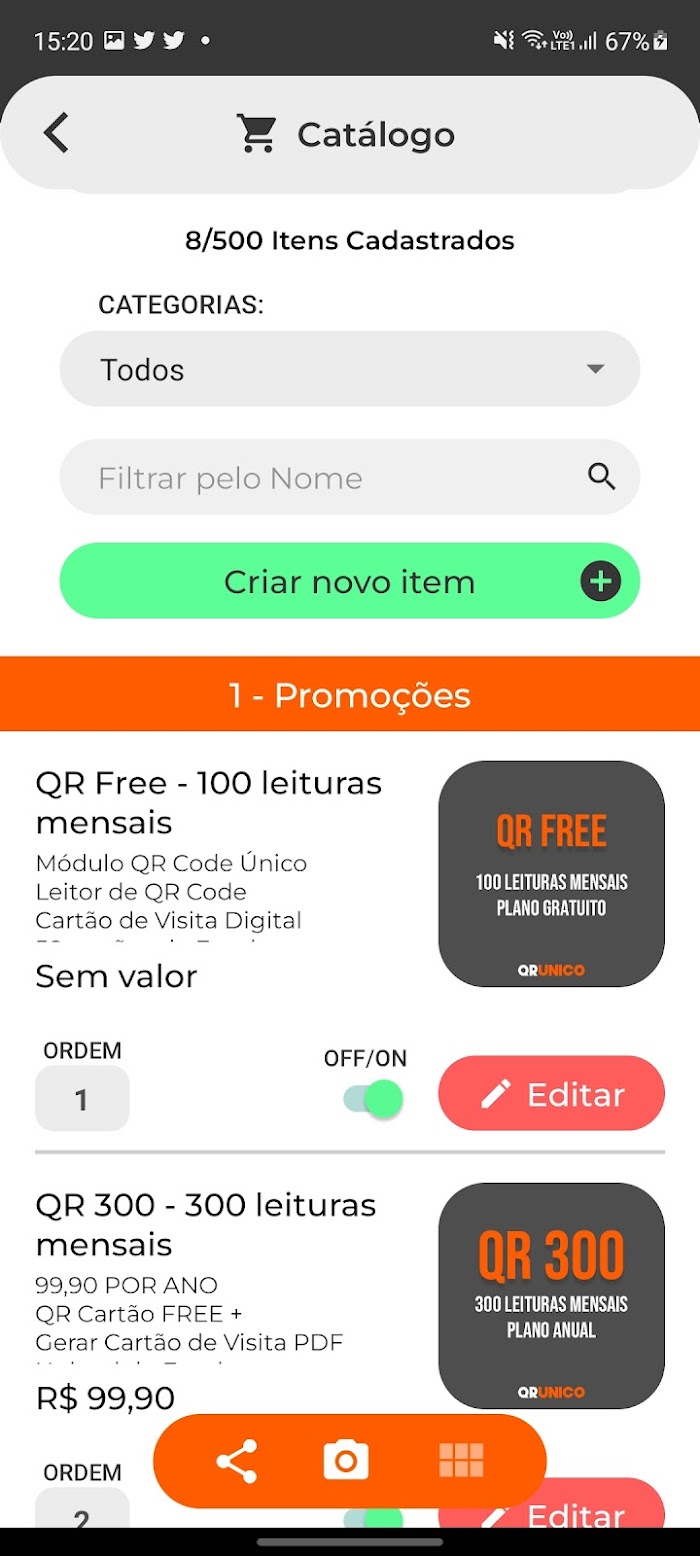Share the catalog via floating bar
The image size is (700, 1556).
coord(237,1461)
